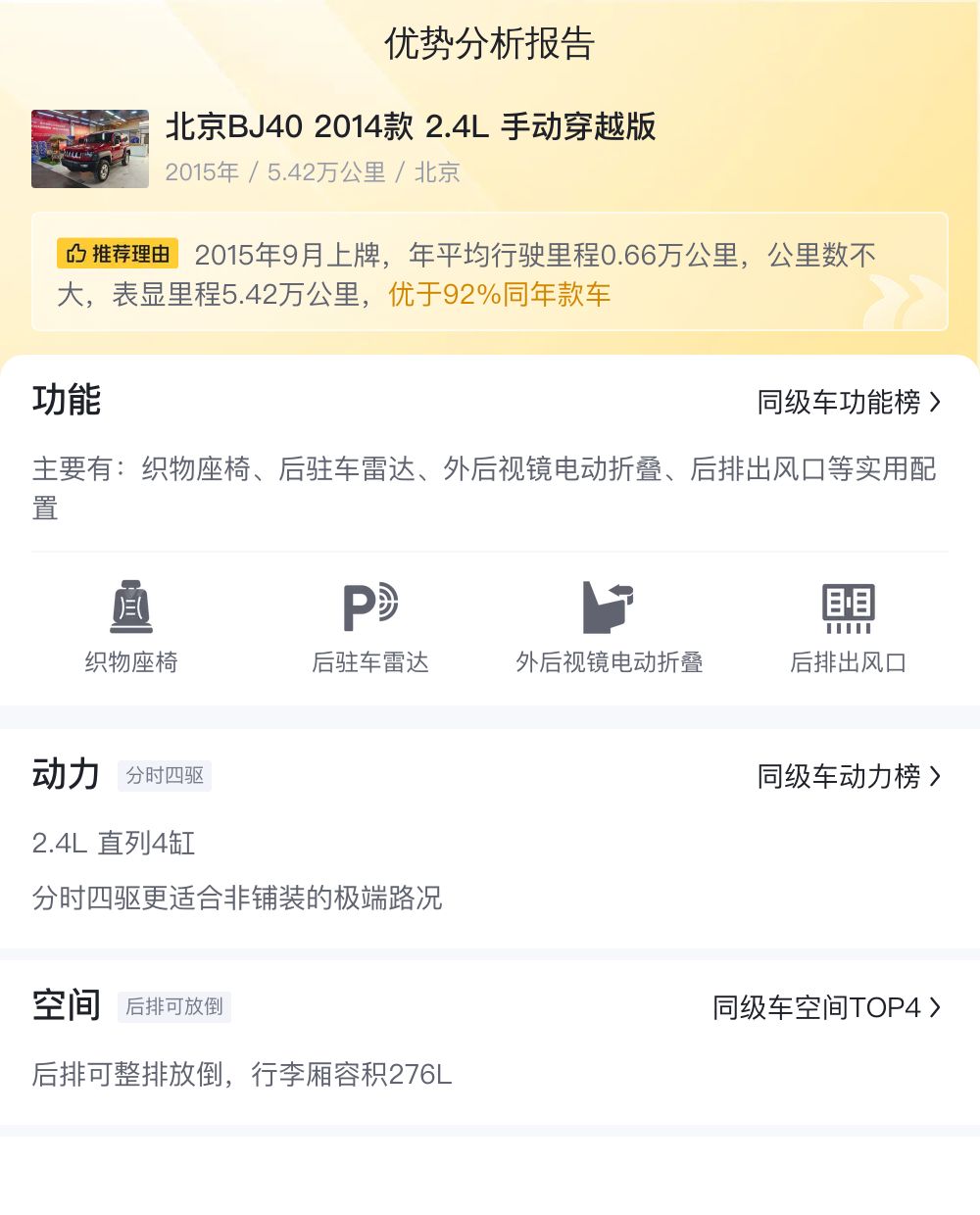Expand 同级车功能榜 via its chevron

pyautogui.click(x=937, y=402)
